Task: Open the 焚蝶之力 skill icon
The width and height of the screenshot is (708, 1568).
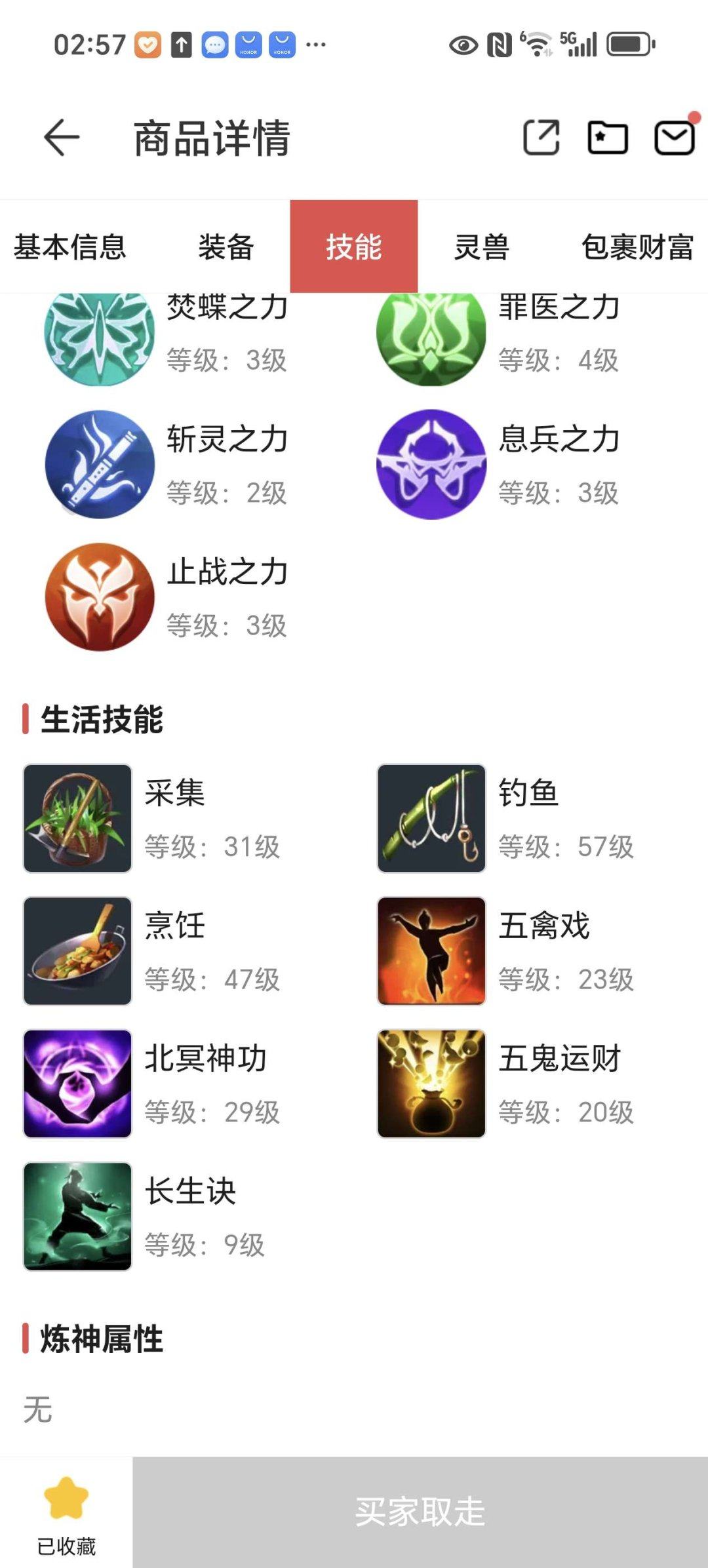Action: pos(100,334)
